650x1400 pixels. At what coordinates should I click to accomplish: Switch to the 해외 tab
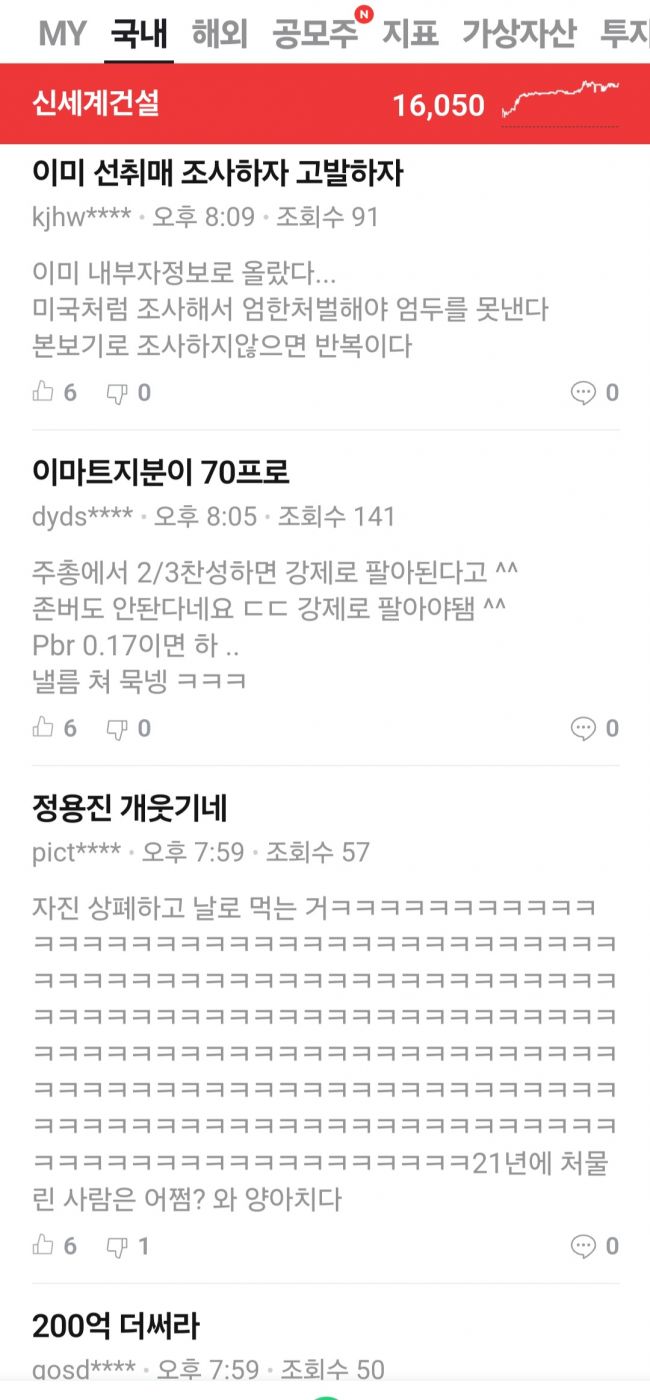[222, 34]
